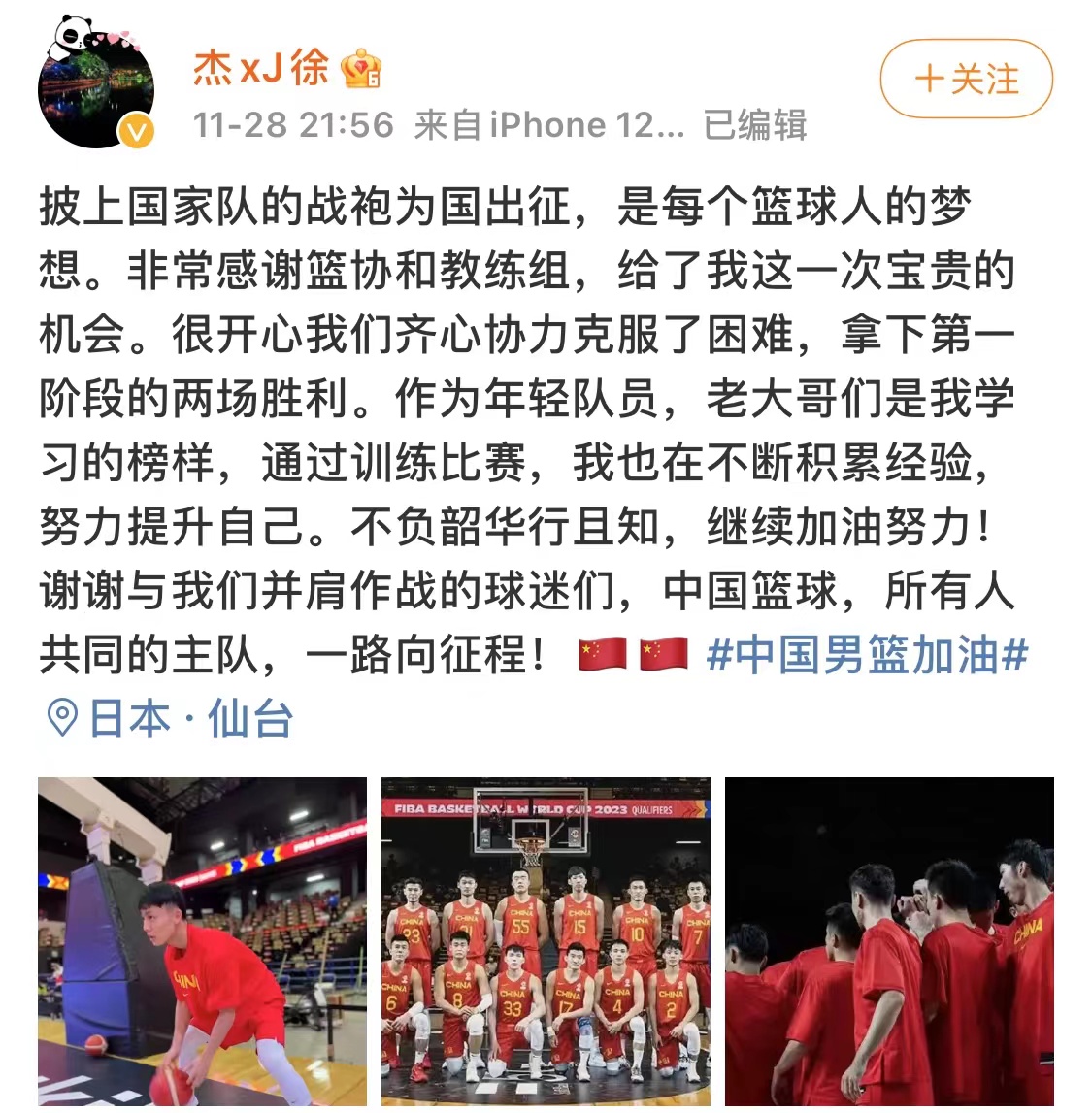
Task: View the photo of player dribbling
Action: pyautogui.click(x=202, y=940)
